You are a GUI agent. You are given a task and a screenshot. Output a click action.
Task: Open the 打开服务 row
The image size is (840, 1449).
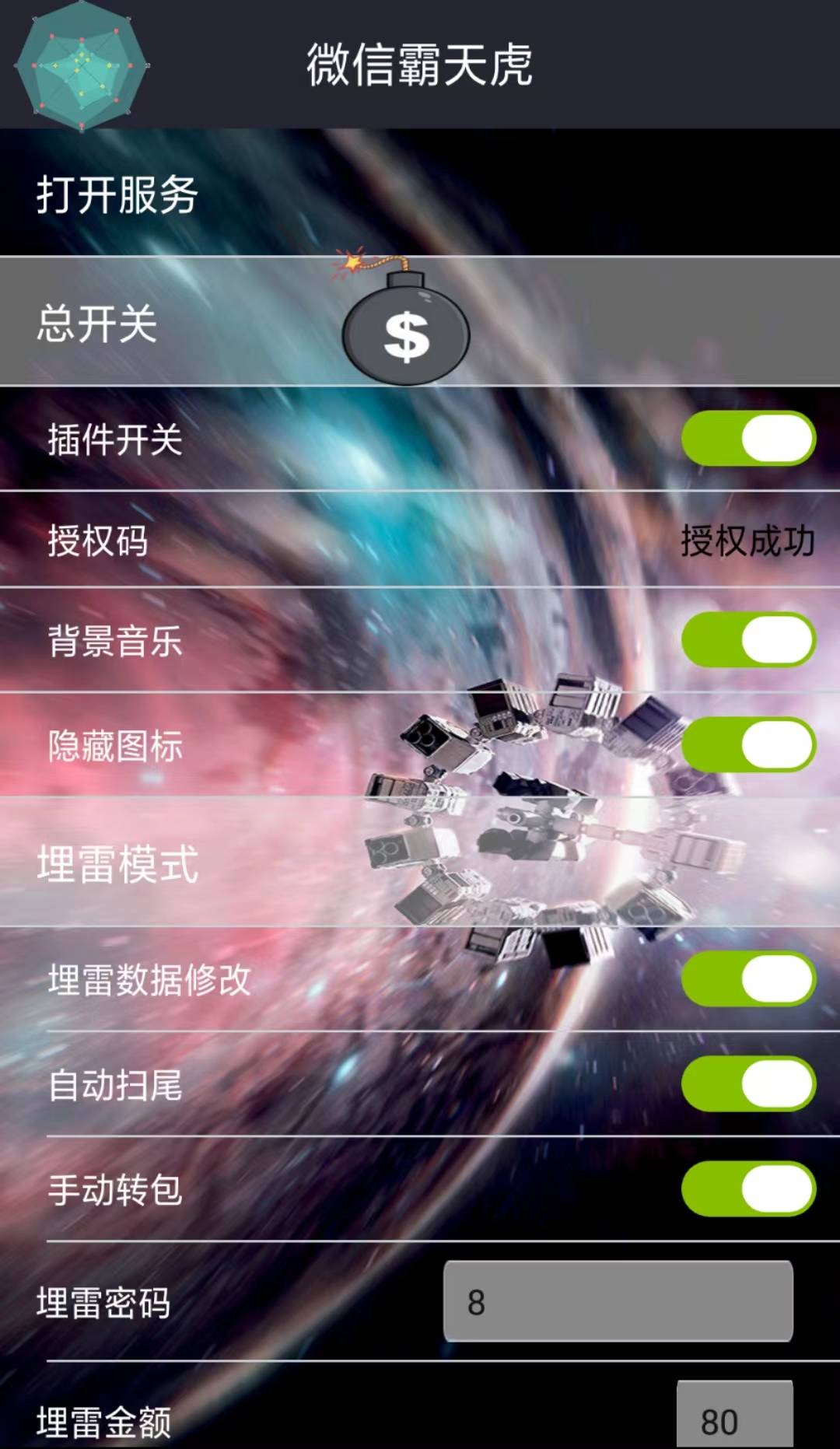click(420, 193)
